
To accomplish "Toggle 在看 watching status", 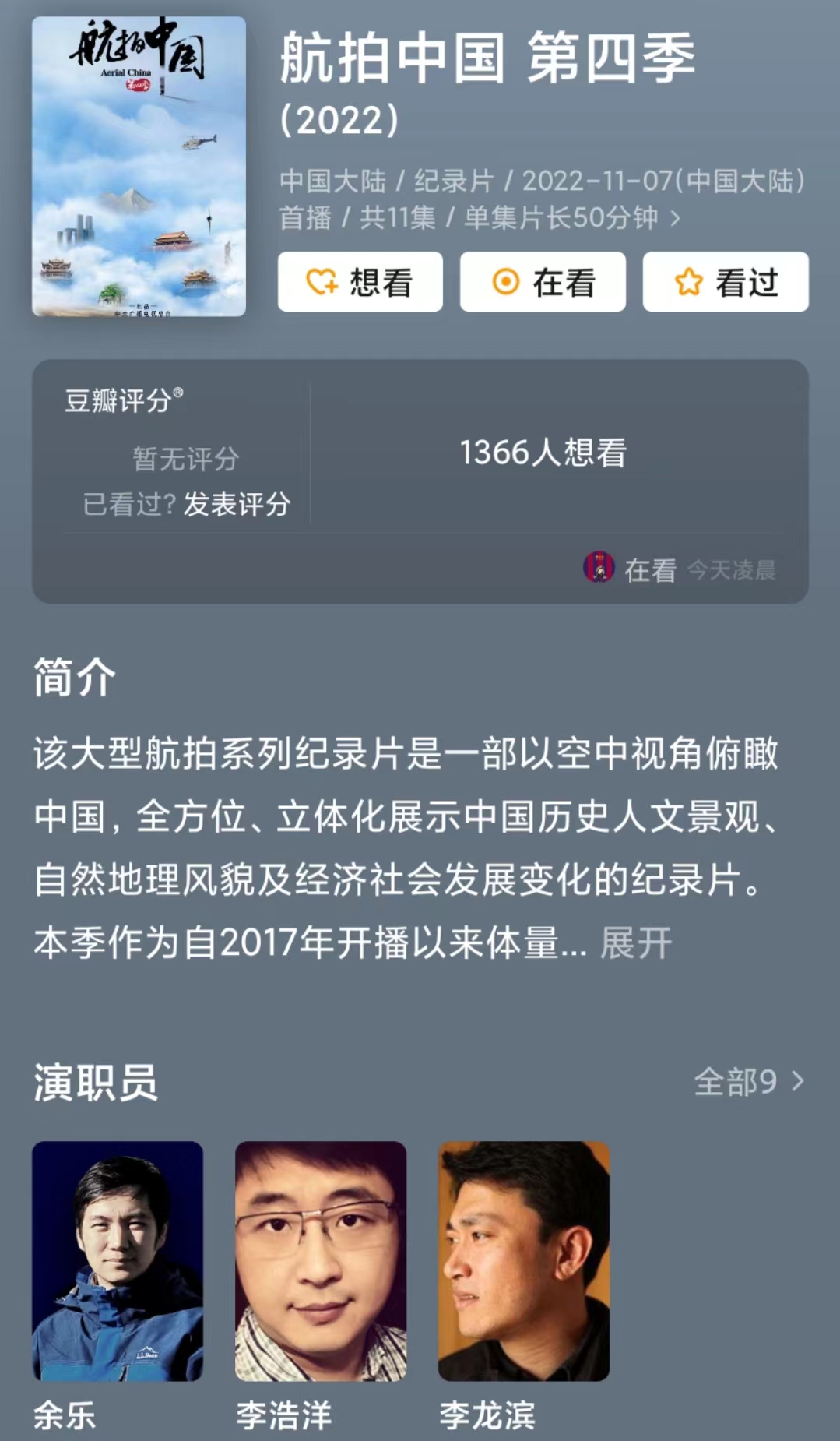I will click(x=543, y=283).
